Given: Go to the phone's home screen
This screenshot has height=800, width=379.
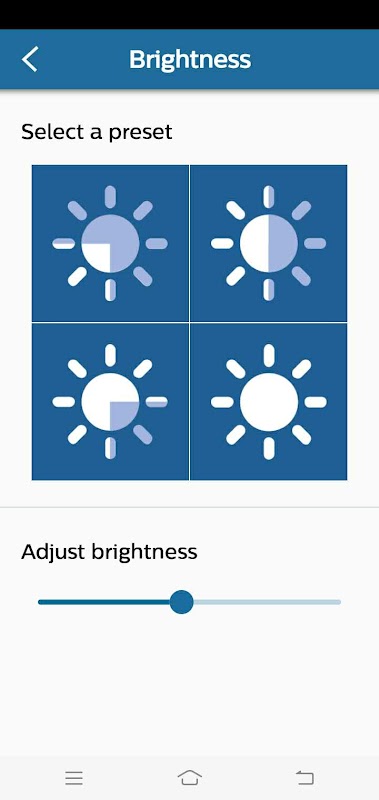Looking at the screenshot, I should coord(190,778).
